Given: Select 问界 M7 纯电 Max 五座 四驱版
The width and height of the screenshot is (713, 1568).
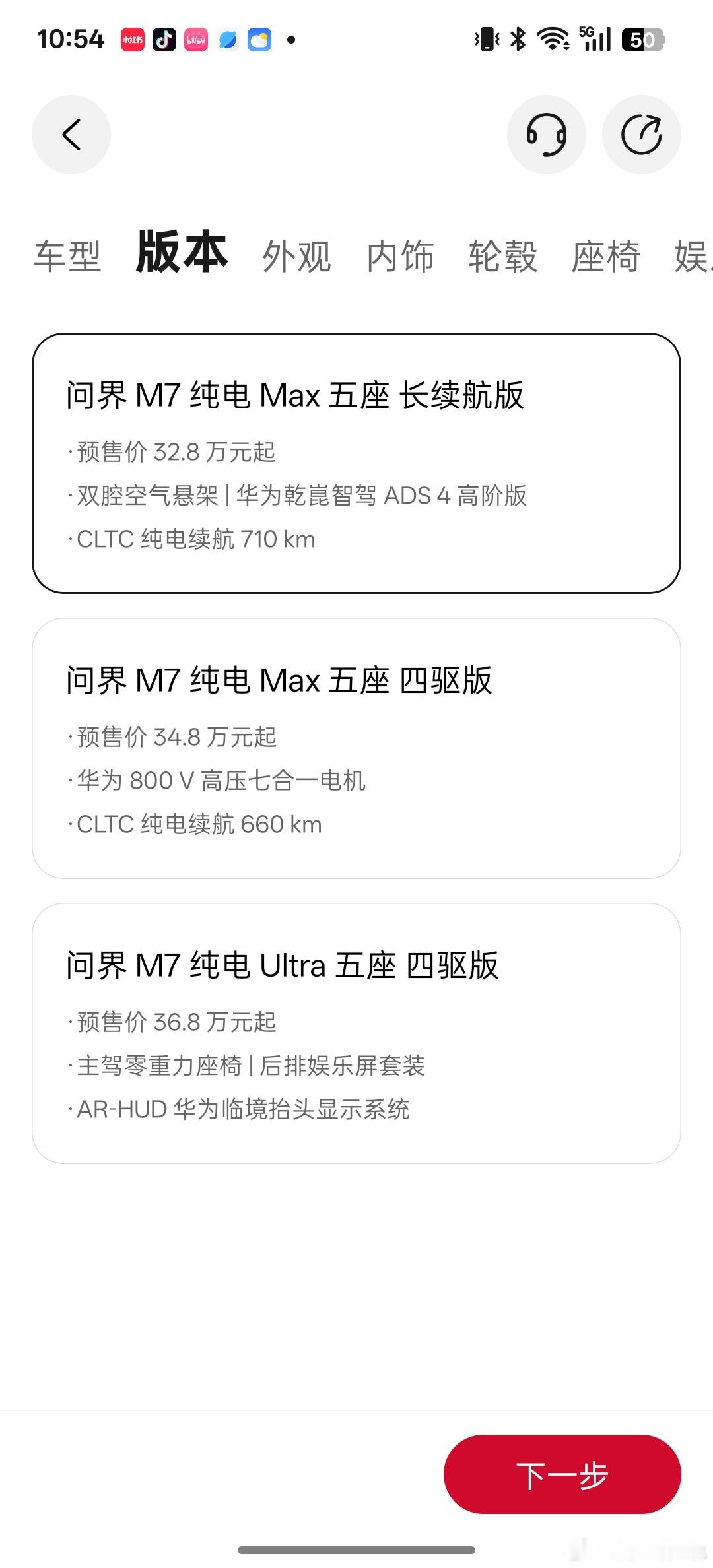Looking at the screenshot, I should 356,748.
